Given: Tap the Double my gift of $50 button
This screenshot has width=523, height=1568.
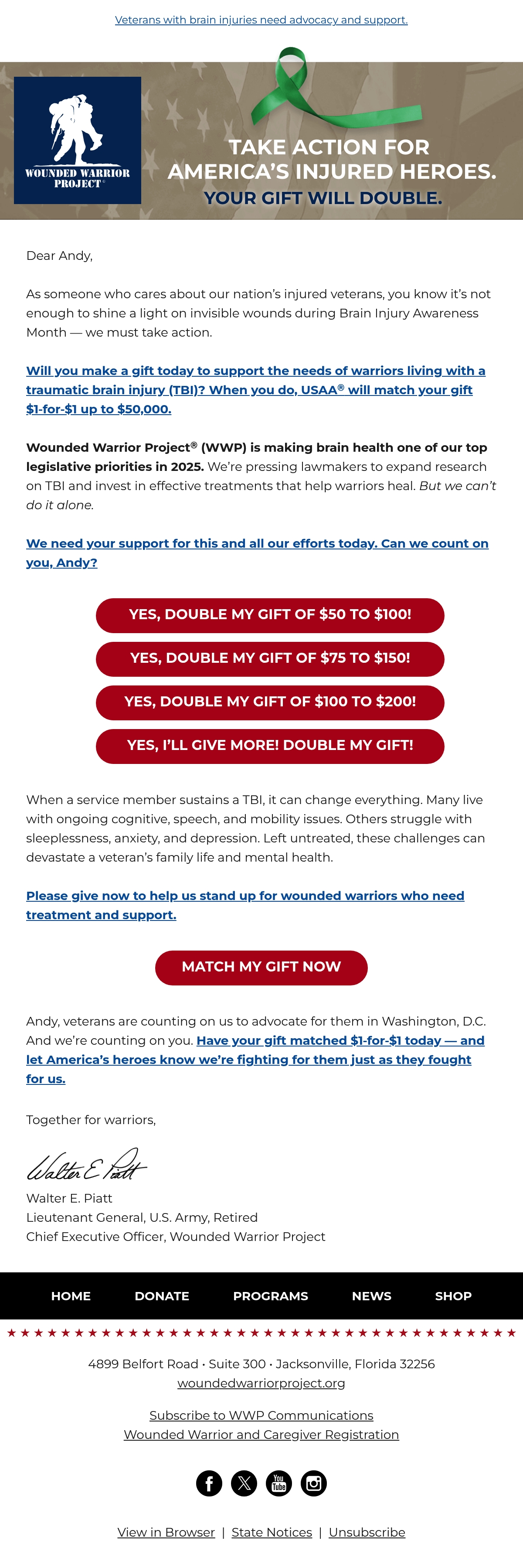Looking at the screenshot, I should [x=270, y=615].
